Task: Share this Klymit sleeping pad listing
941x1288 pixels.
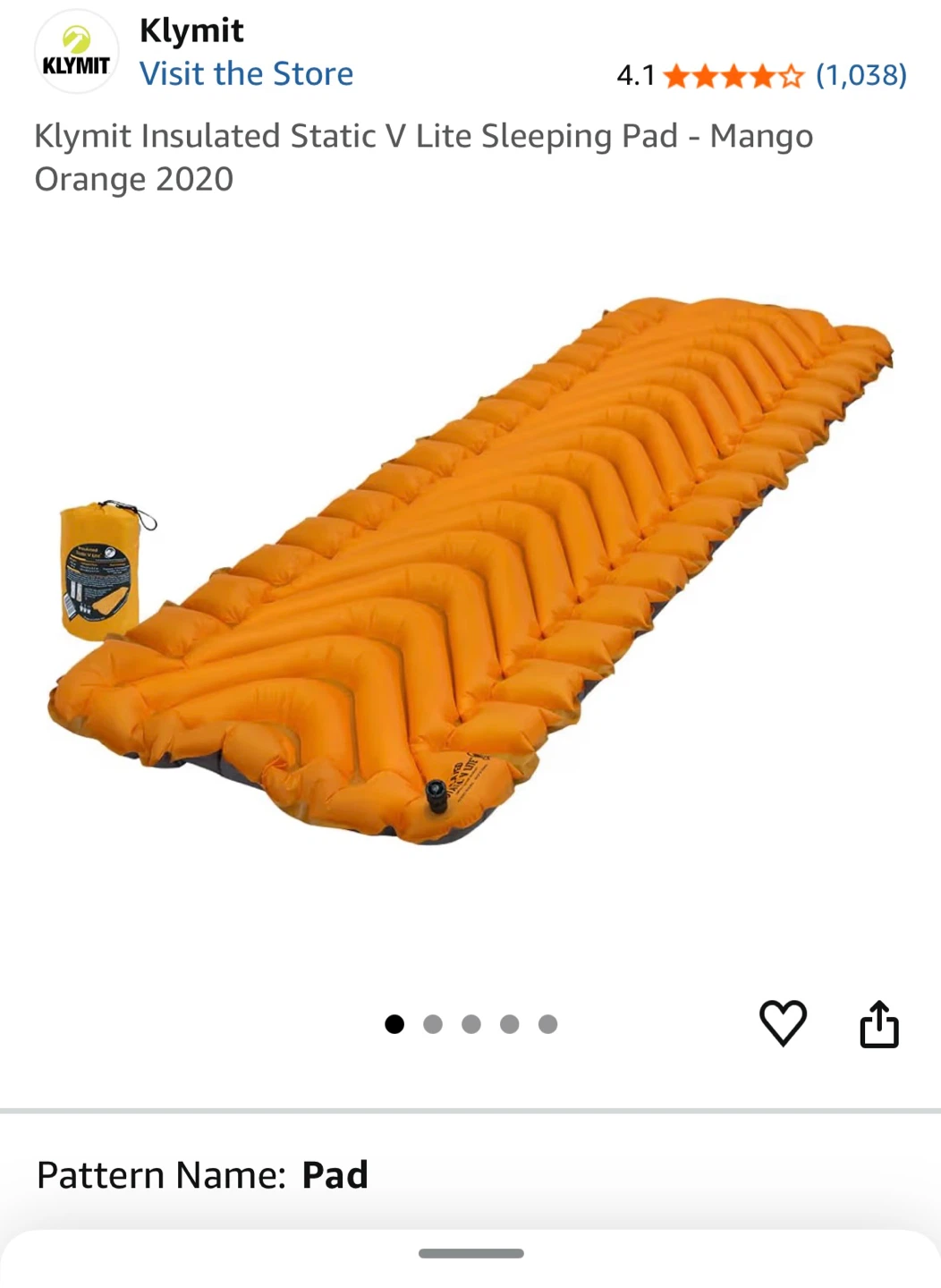Action: tap(878, 1023)
